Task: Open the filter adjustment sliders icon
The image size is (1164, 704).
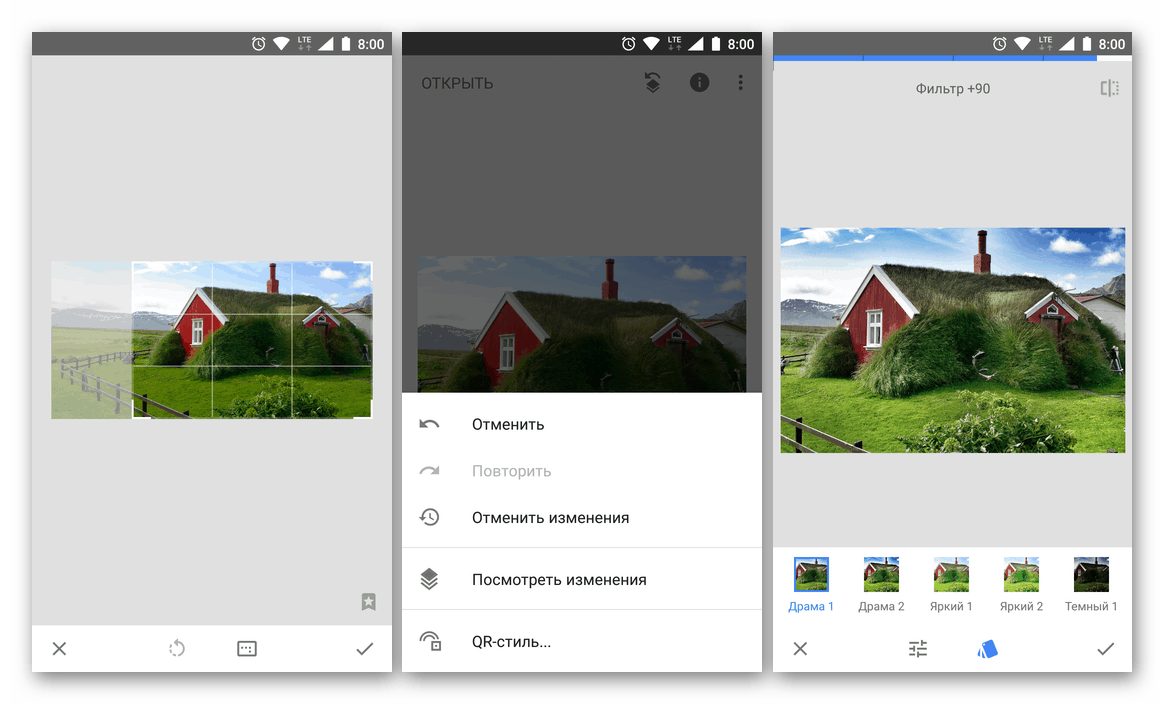Action: click(x=918, y=649)
